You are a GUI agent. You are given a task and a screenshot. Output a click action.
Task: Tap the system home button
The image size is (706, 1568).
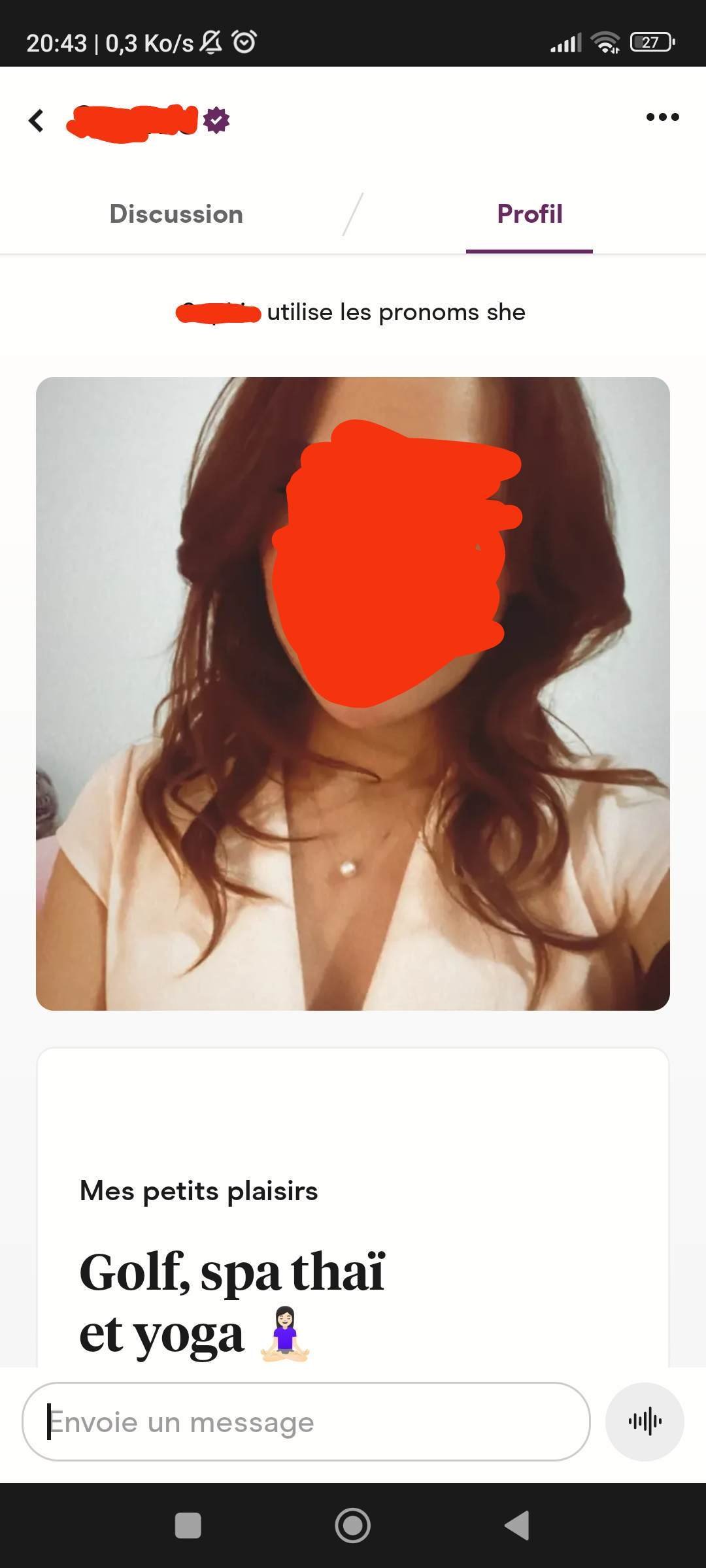353,1526
